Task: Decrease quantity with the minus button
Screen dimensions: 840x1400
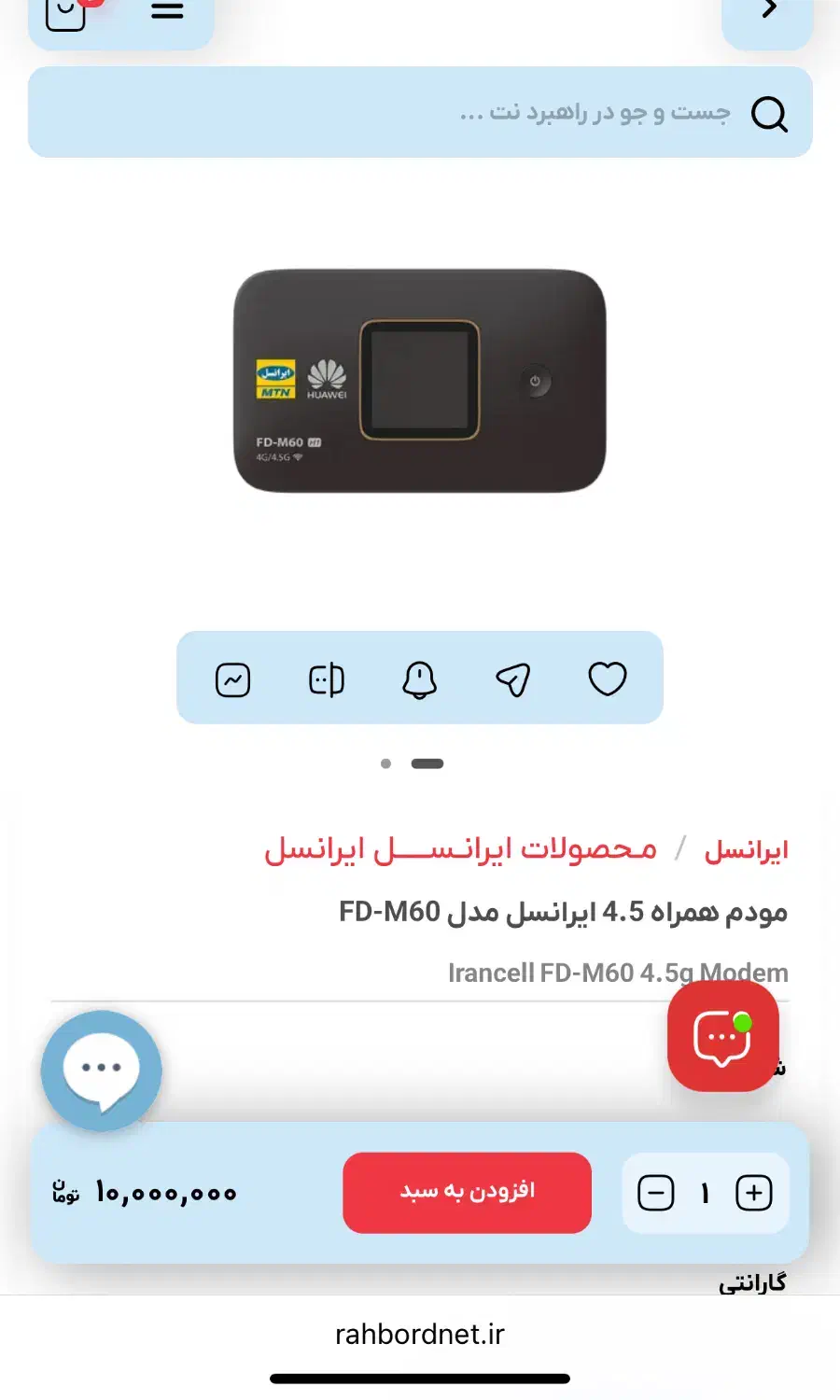Action: pyautogui.click(x=655, y=1193)
